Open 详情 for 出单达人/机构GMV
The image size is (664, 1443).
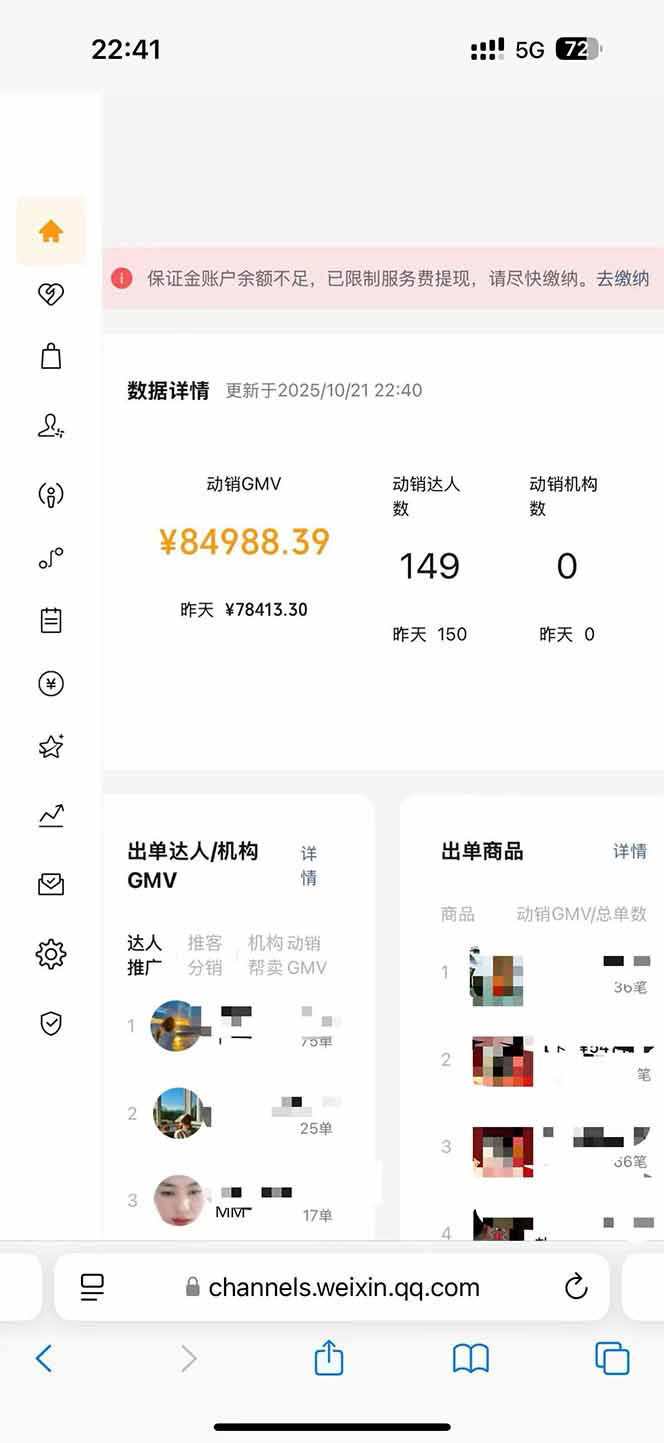(309, 865)
